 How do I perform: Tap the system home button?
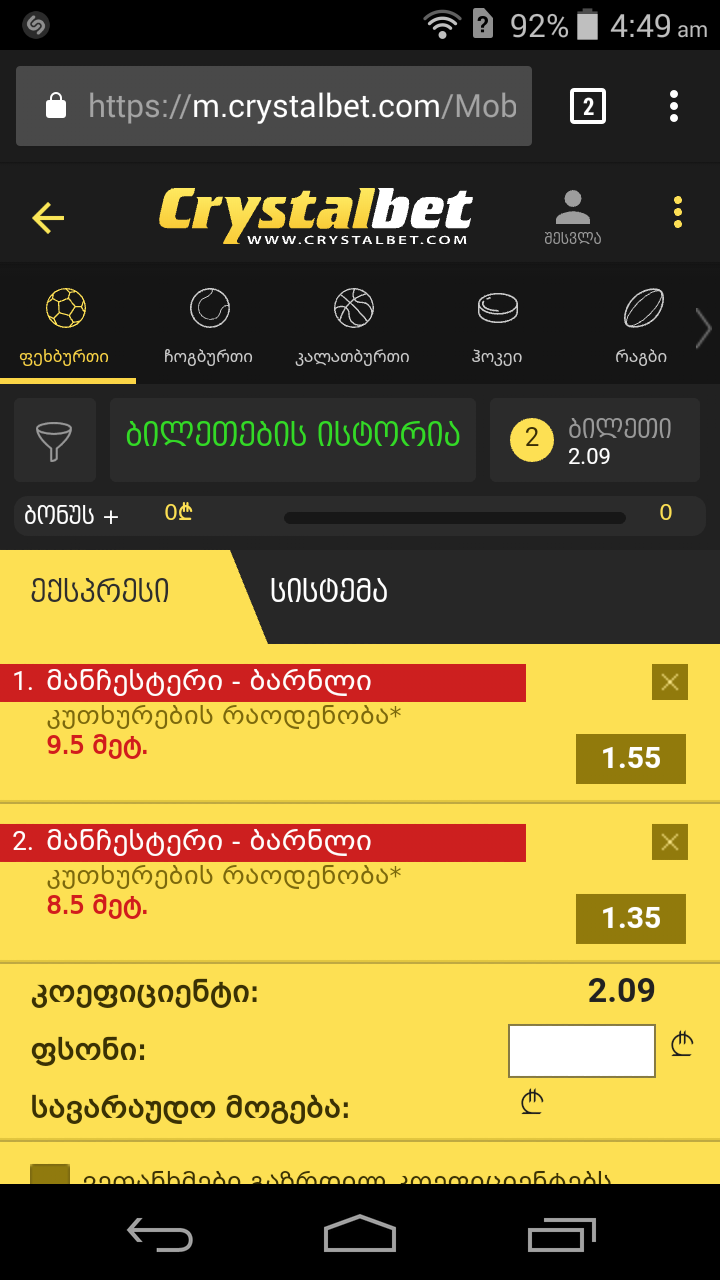click(x=360, y=1234)
